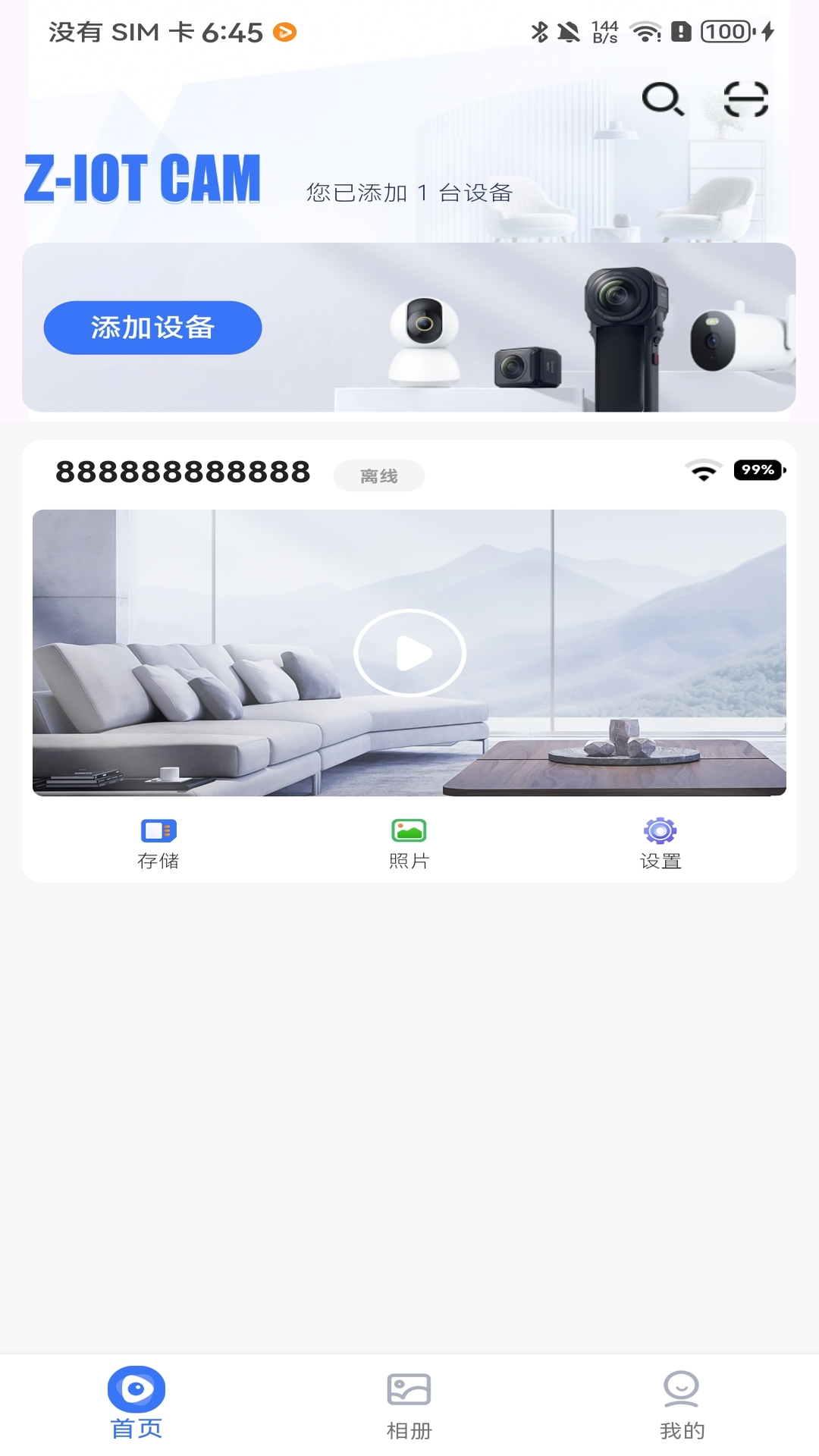Open 存储 for the camera

tap(158, 843)
